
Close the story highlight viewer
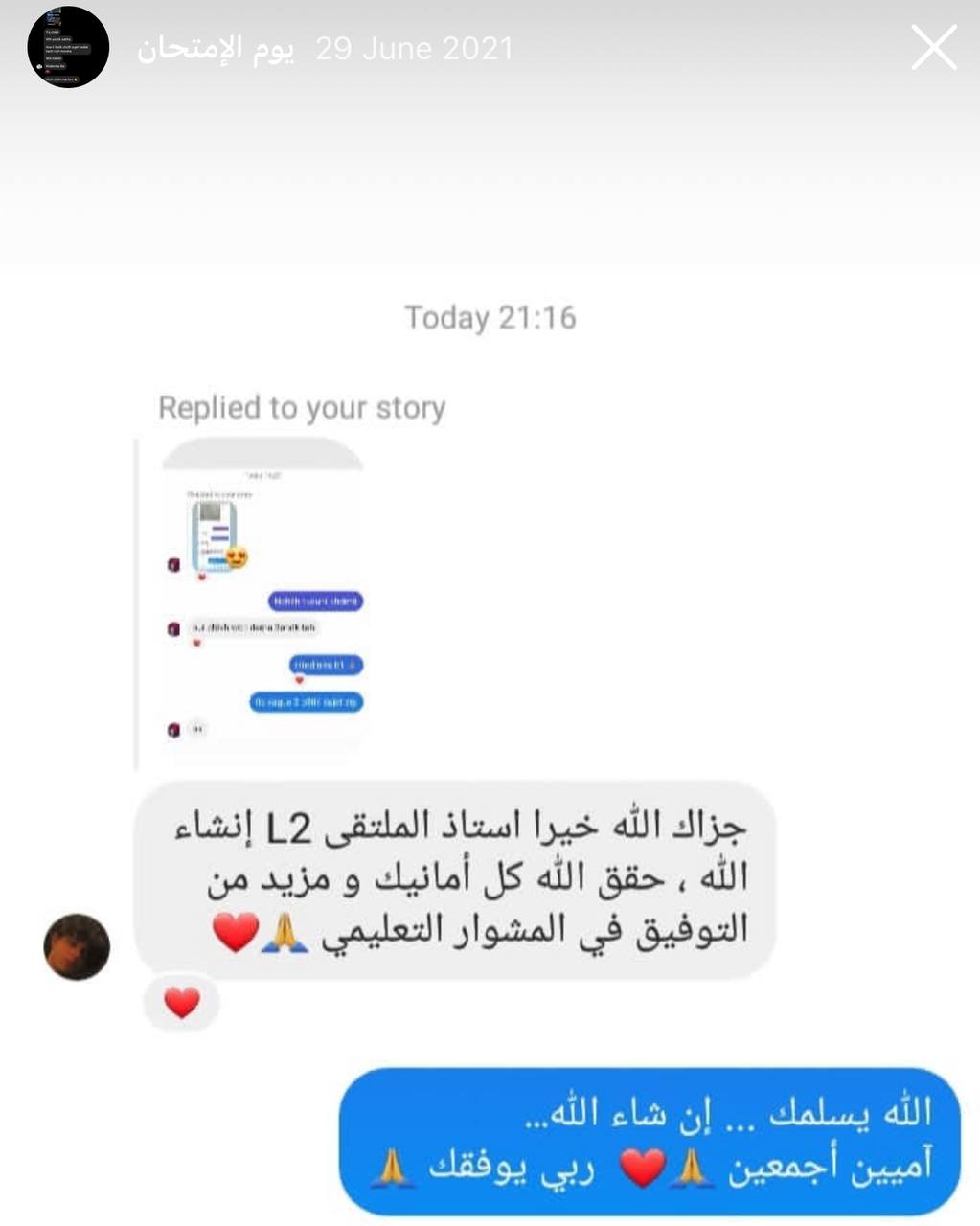pyautogui.click(x=933, y=48)
